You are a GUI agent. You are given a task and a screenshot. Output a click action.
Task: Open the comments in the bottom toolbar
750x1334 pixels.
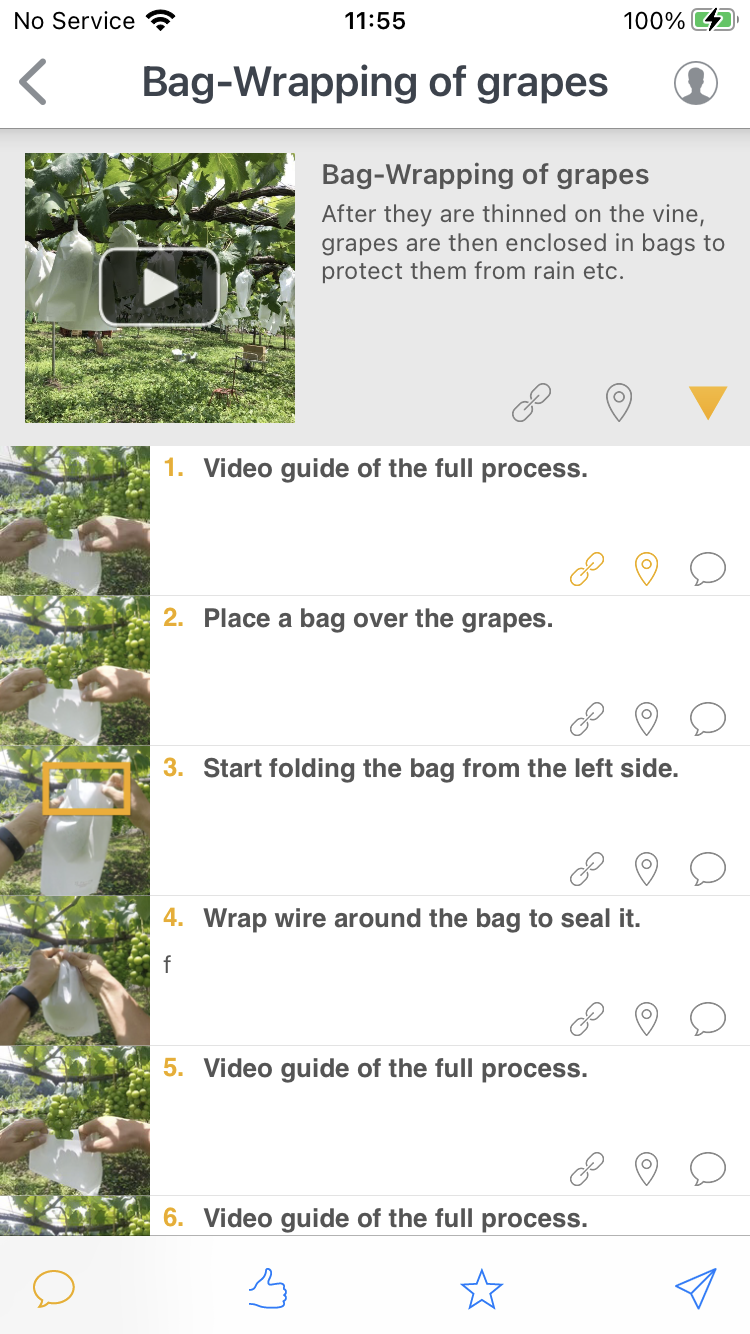[54, 1289]
